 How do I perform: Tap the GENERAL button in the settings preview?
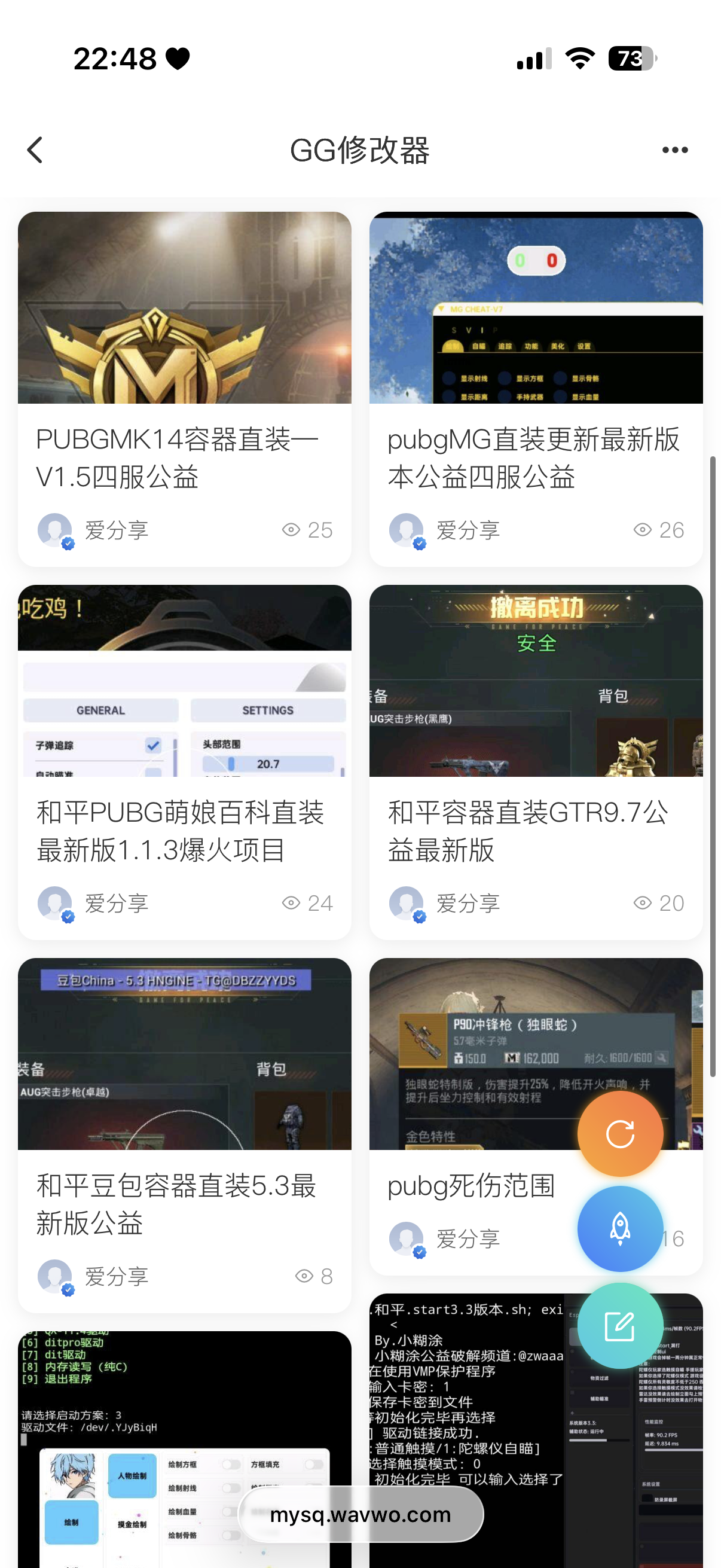coord(101,710)
